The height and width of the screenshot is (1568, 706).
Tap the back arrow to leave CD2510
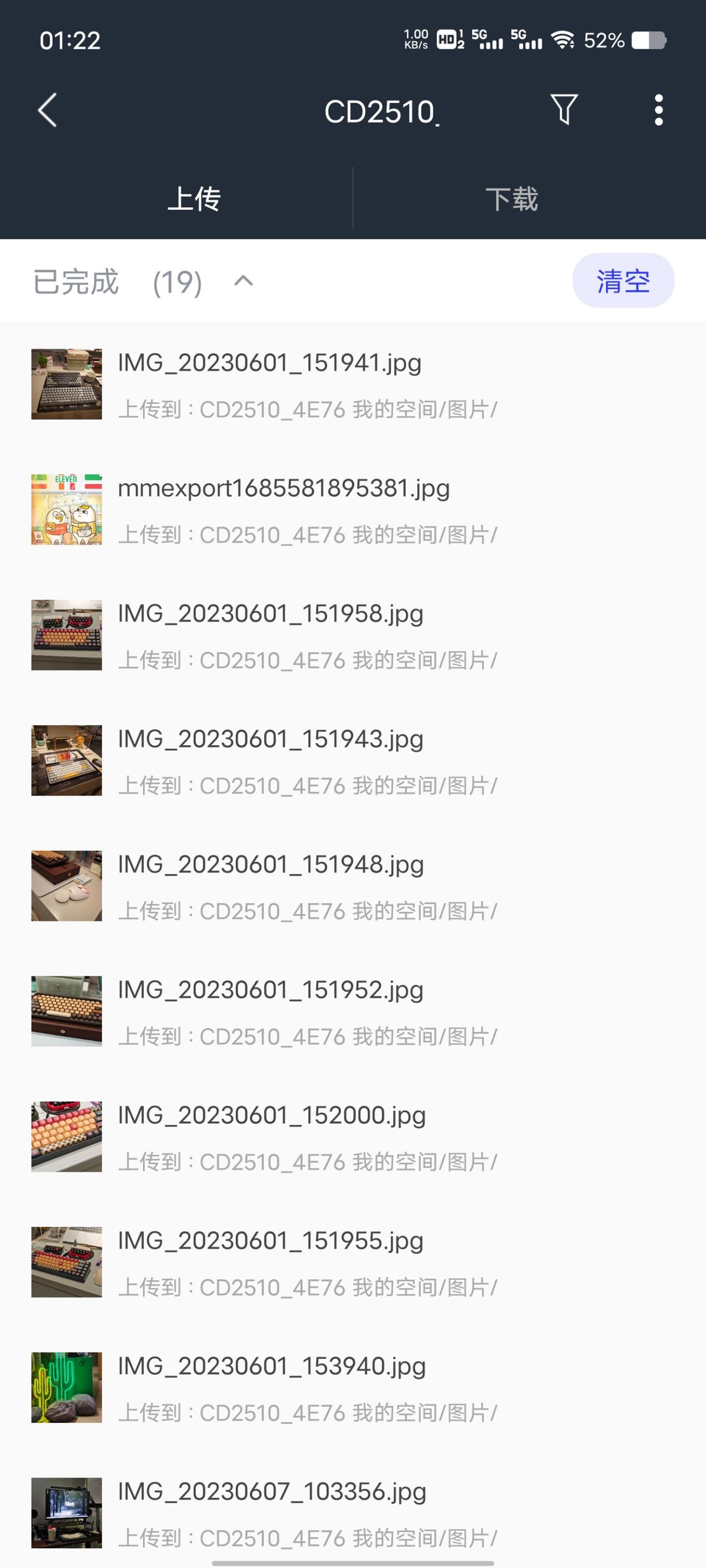[x=46, y=111]
